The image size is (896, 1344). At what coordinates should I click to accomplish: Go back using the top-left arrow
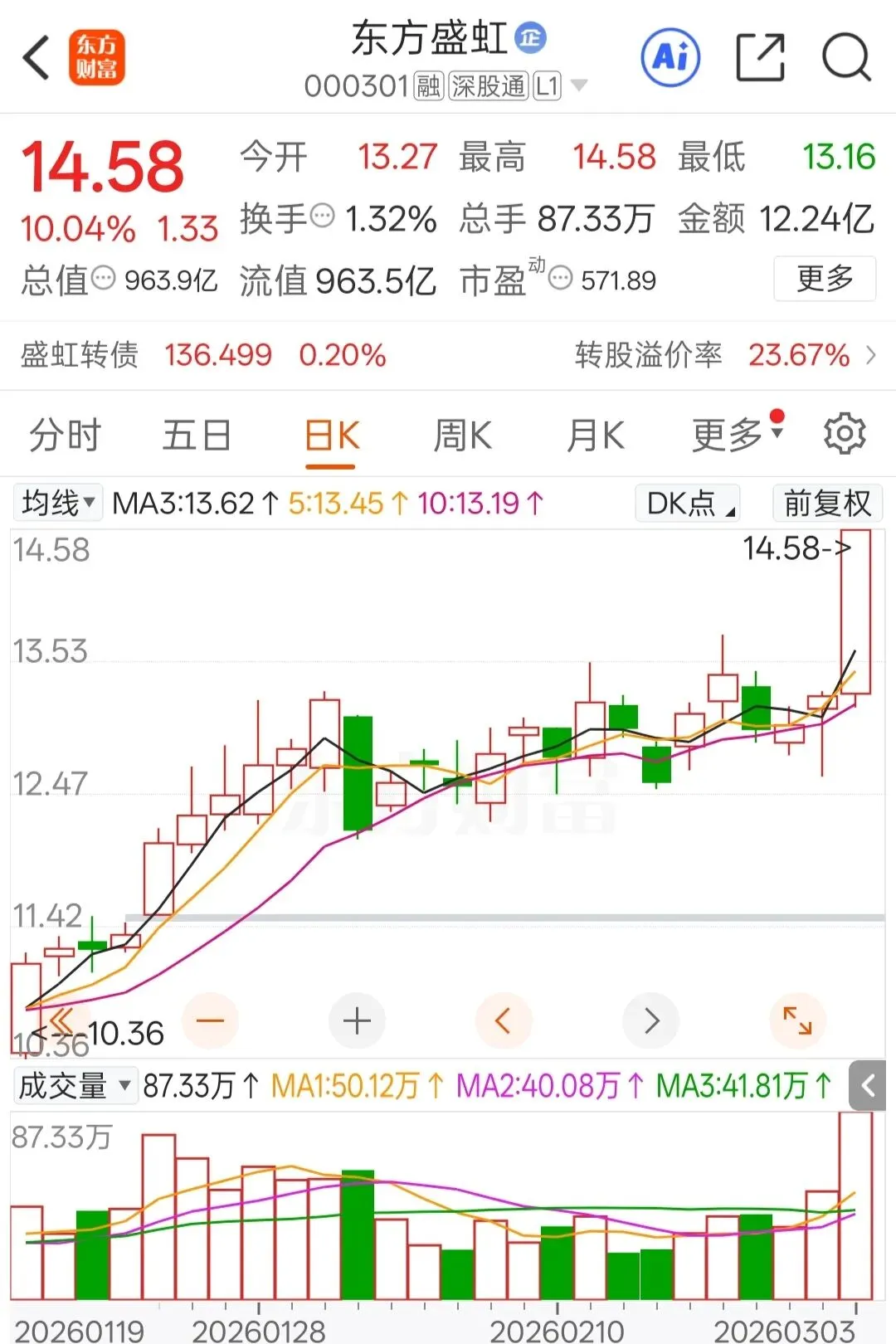(37, 58)
